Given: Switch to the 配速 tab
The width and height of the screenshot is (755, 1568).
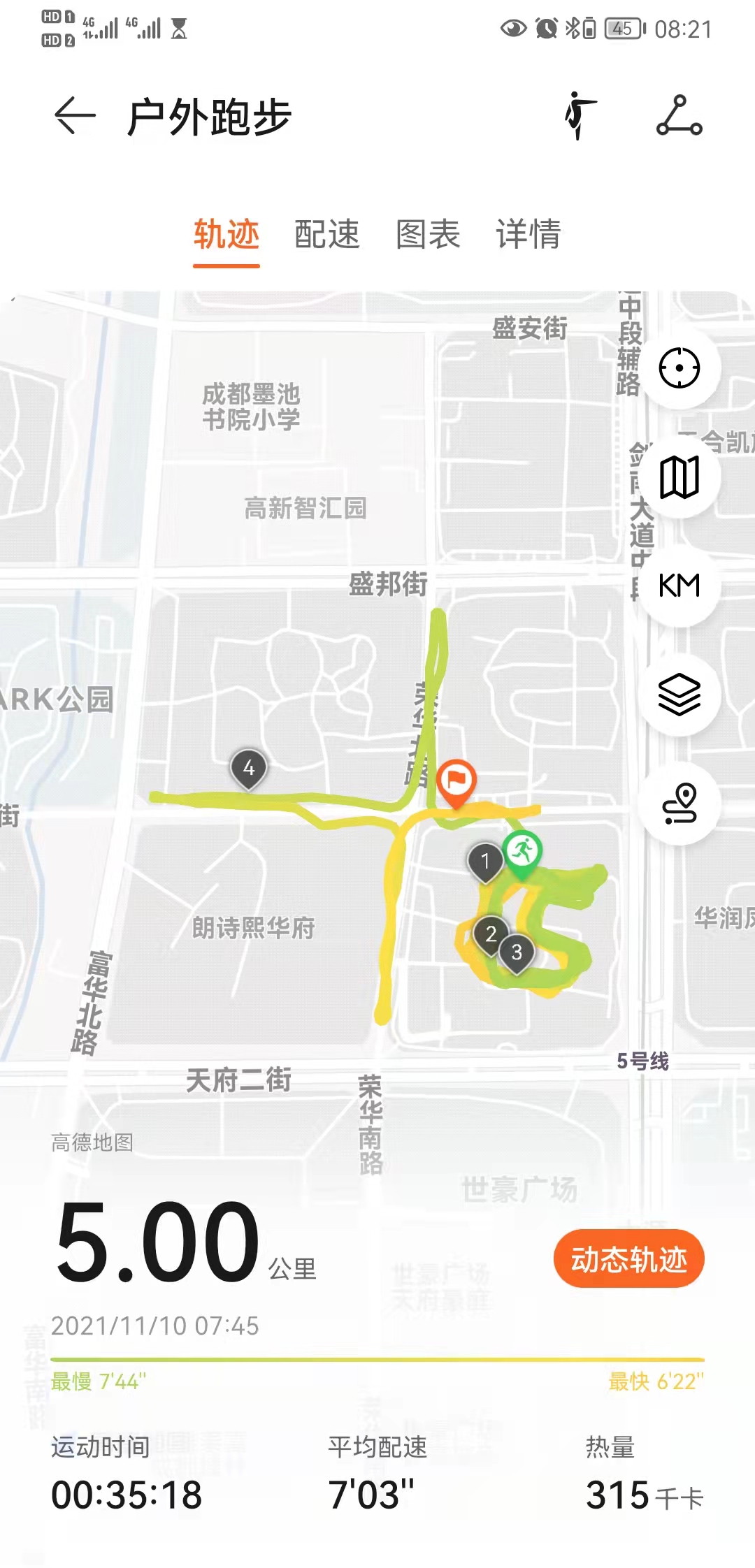Looking at the screenshot, I should tap(326, 235).
